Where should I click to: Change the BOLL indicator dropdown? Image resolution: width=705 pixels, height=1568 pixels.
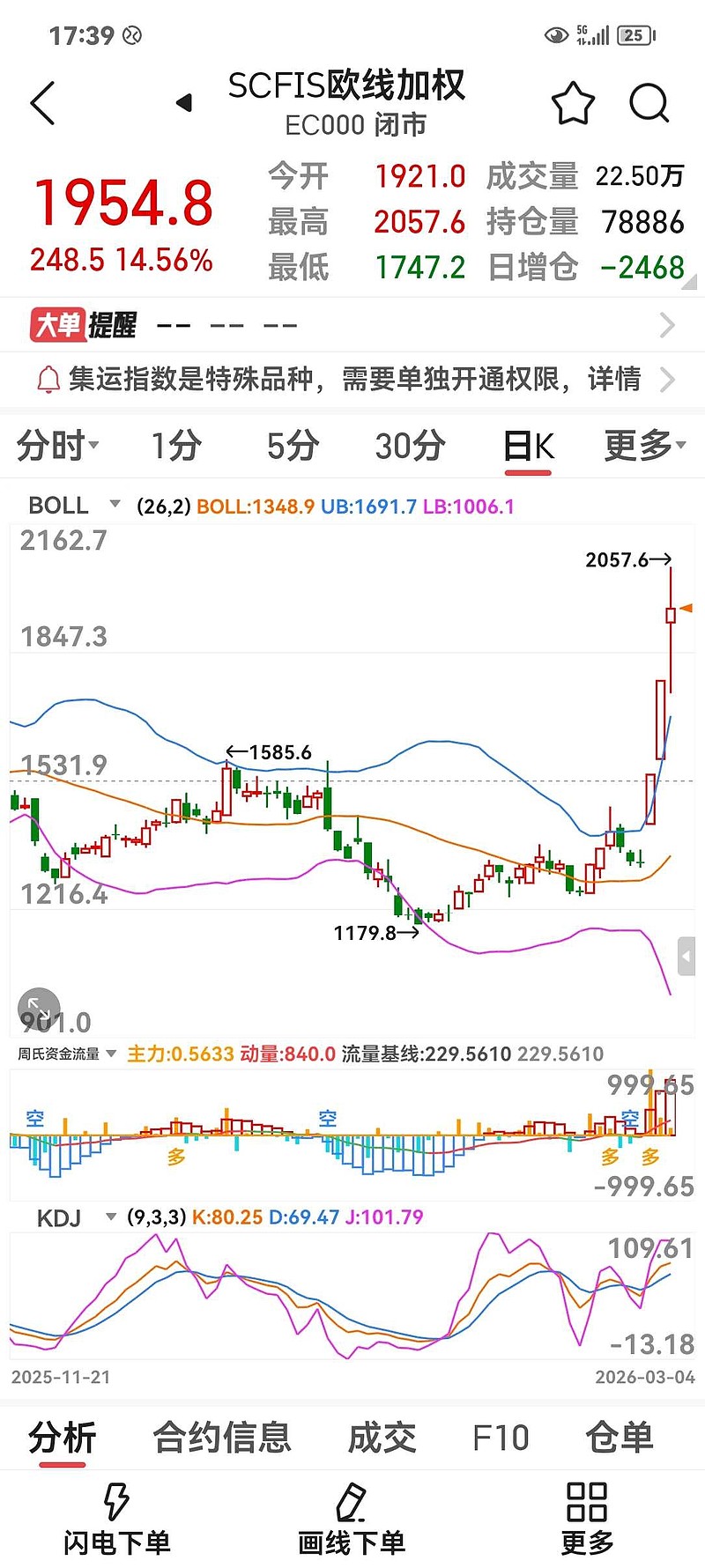pos(114,505)
